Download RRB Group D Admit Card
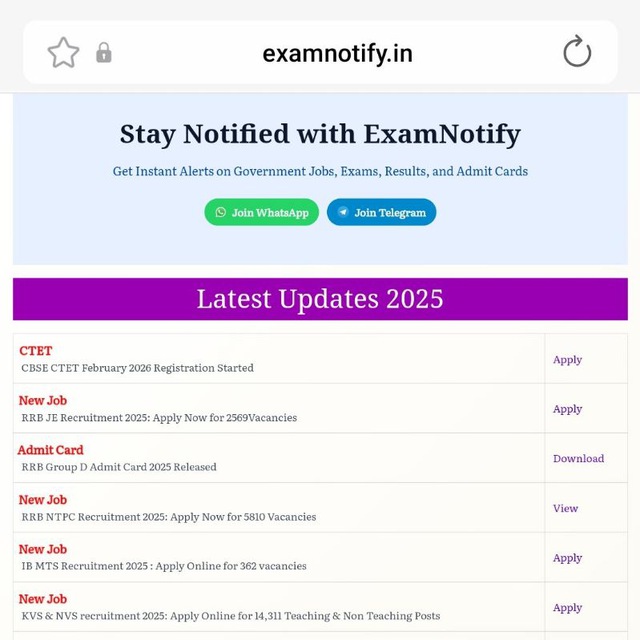This screenshot has width=640, height=640. click(x=578, y=458)
